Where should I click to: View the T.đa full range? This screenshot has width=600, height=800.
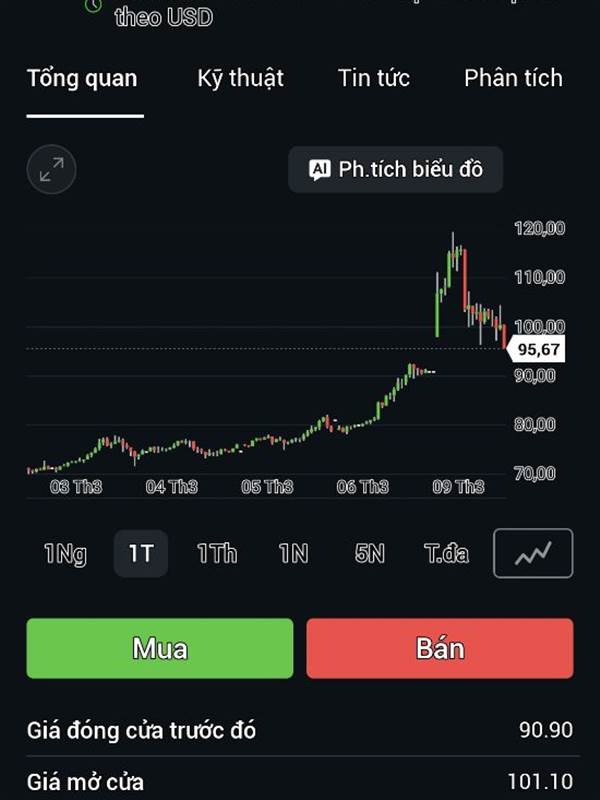(446, 553)
